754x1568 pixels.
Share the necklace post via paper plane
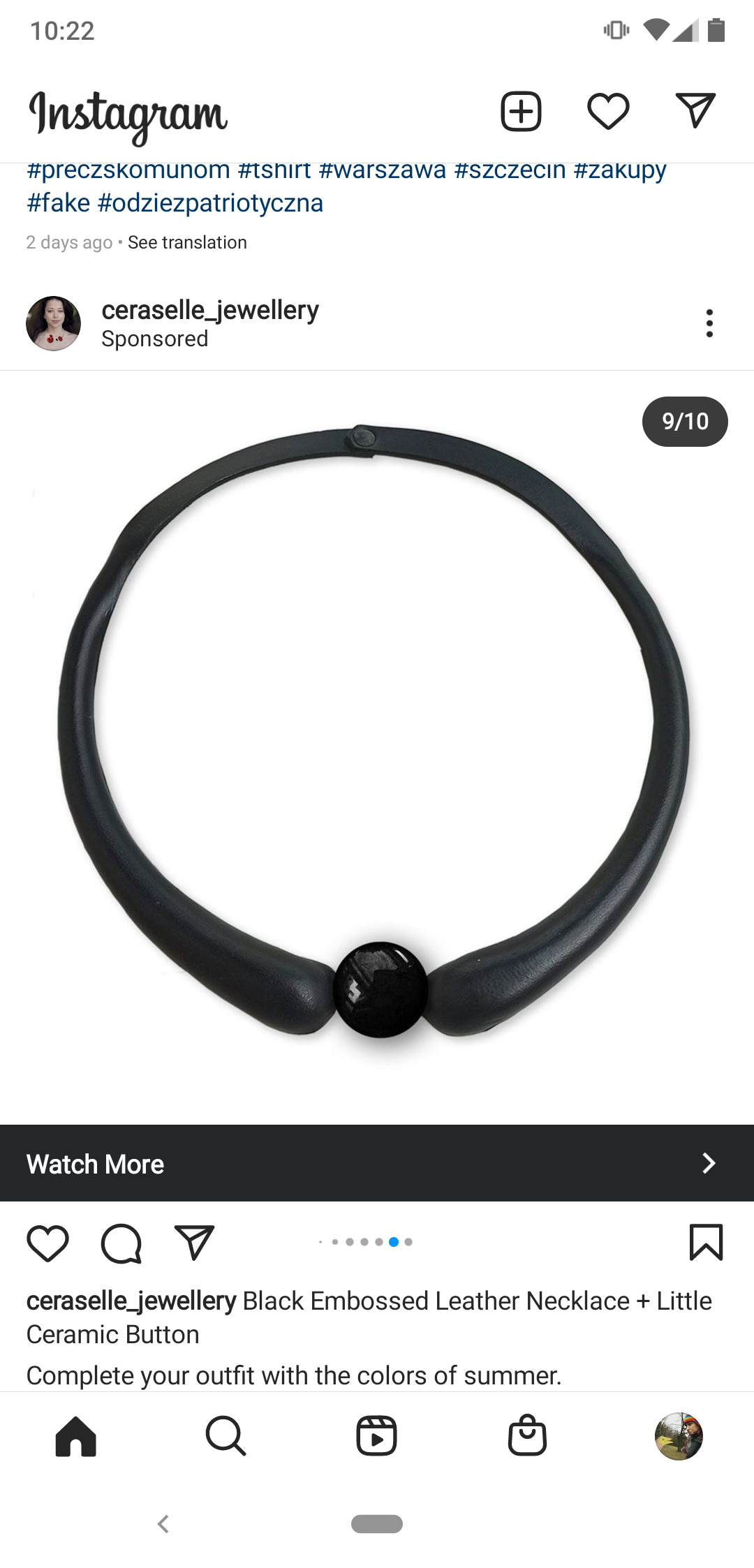pyautogui.click(x=194, y=1242)
